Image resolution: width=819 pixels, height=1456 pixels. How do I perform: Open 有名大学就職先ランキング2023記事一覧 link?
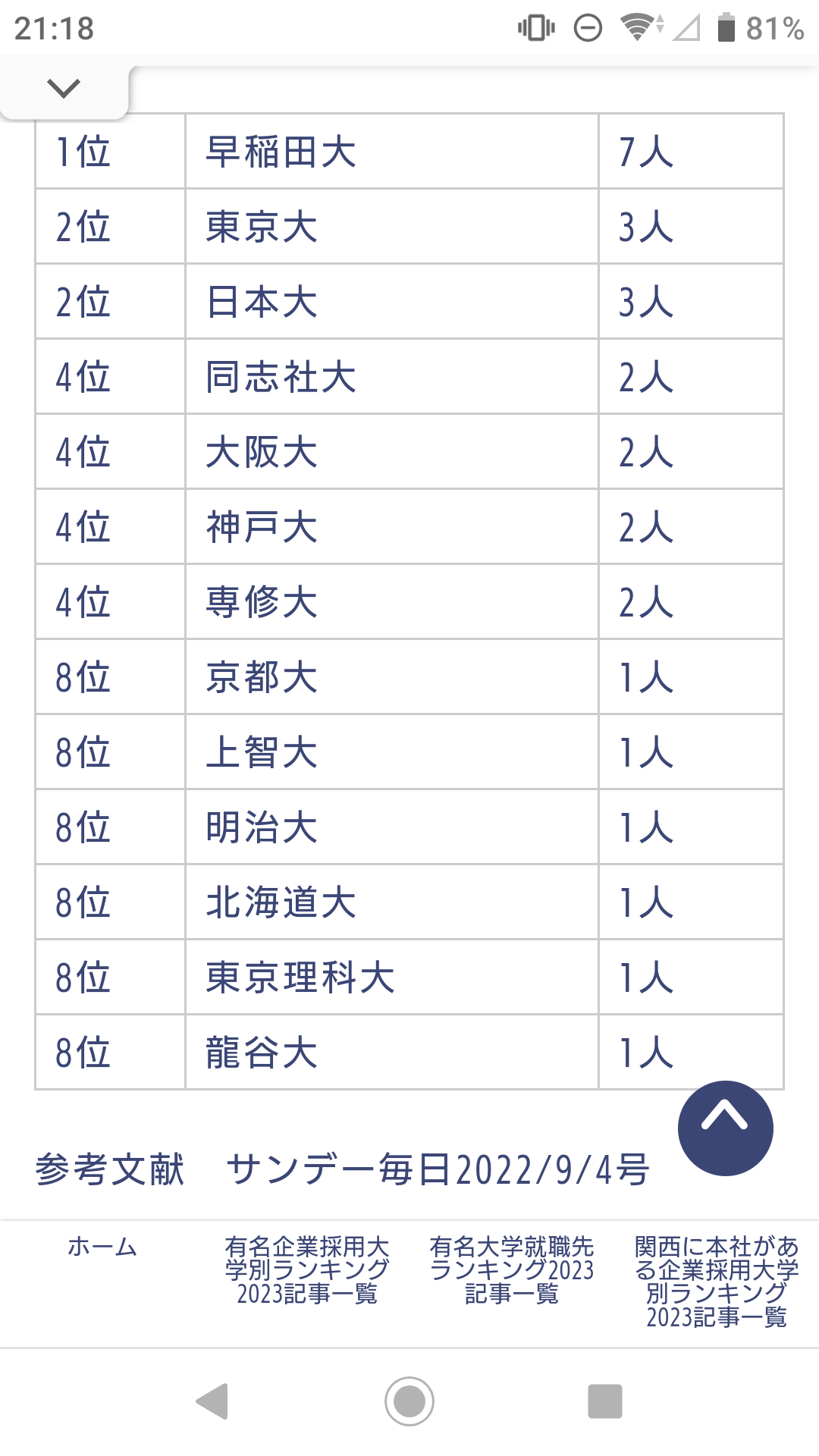coord(512,1269)
